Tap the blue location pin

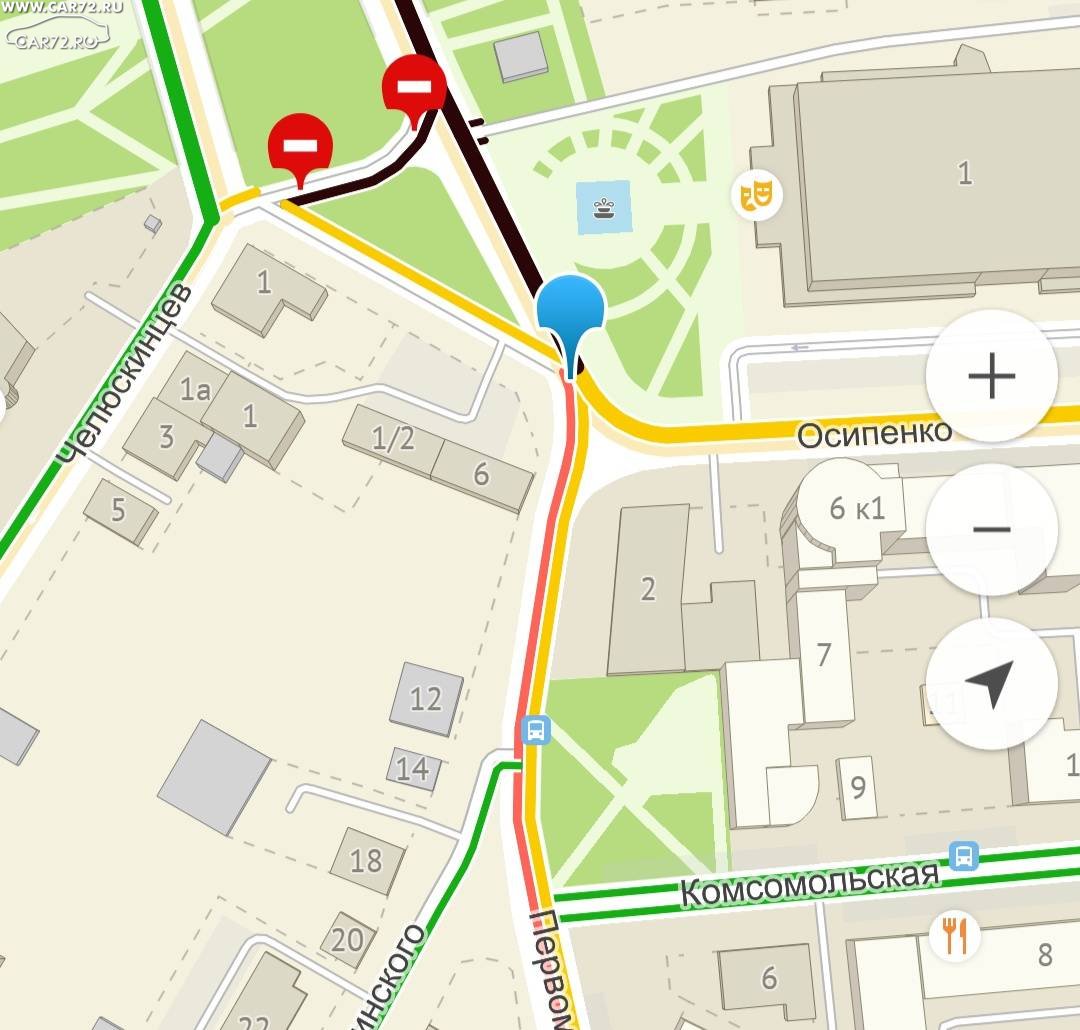pyautogui.click(x=571, y=312)
